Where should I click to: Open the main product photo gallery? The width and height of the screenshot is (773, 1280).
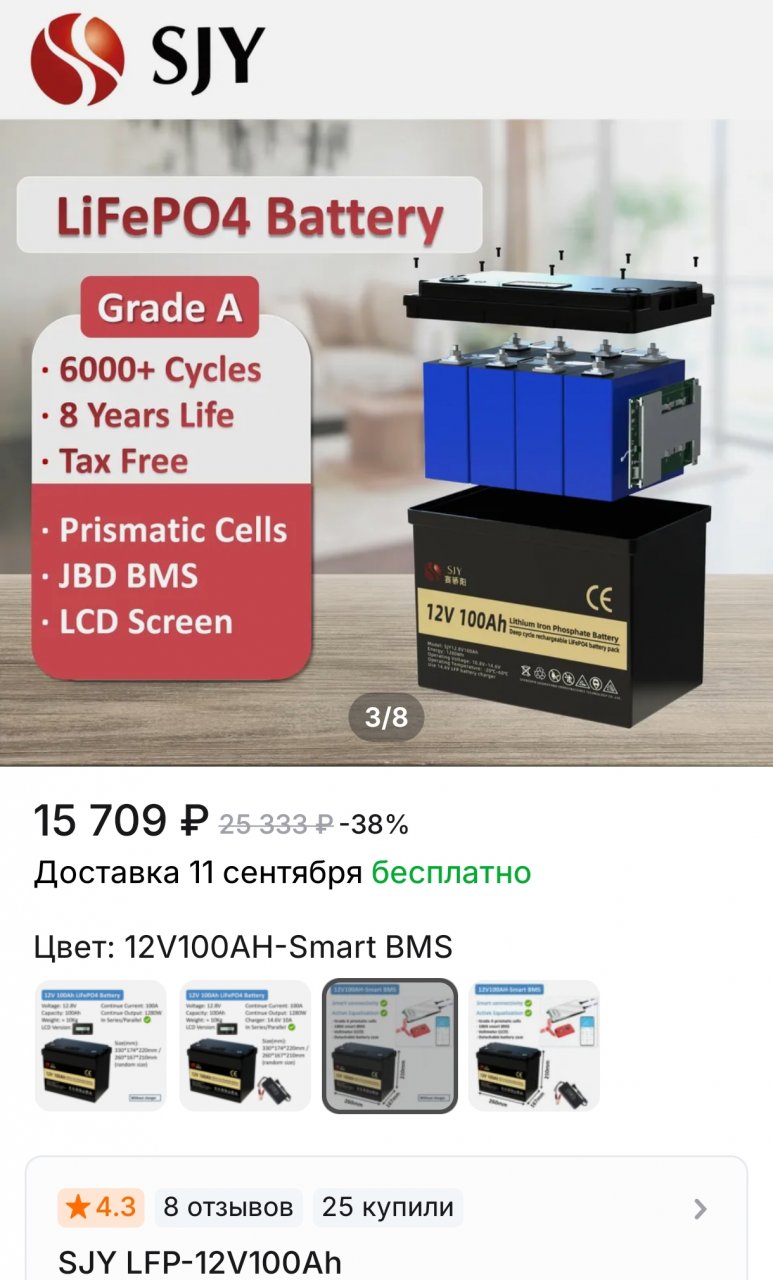[x=386, y=440]
